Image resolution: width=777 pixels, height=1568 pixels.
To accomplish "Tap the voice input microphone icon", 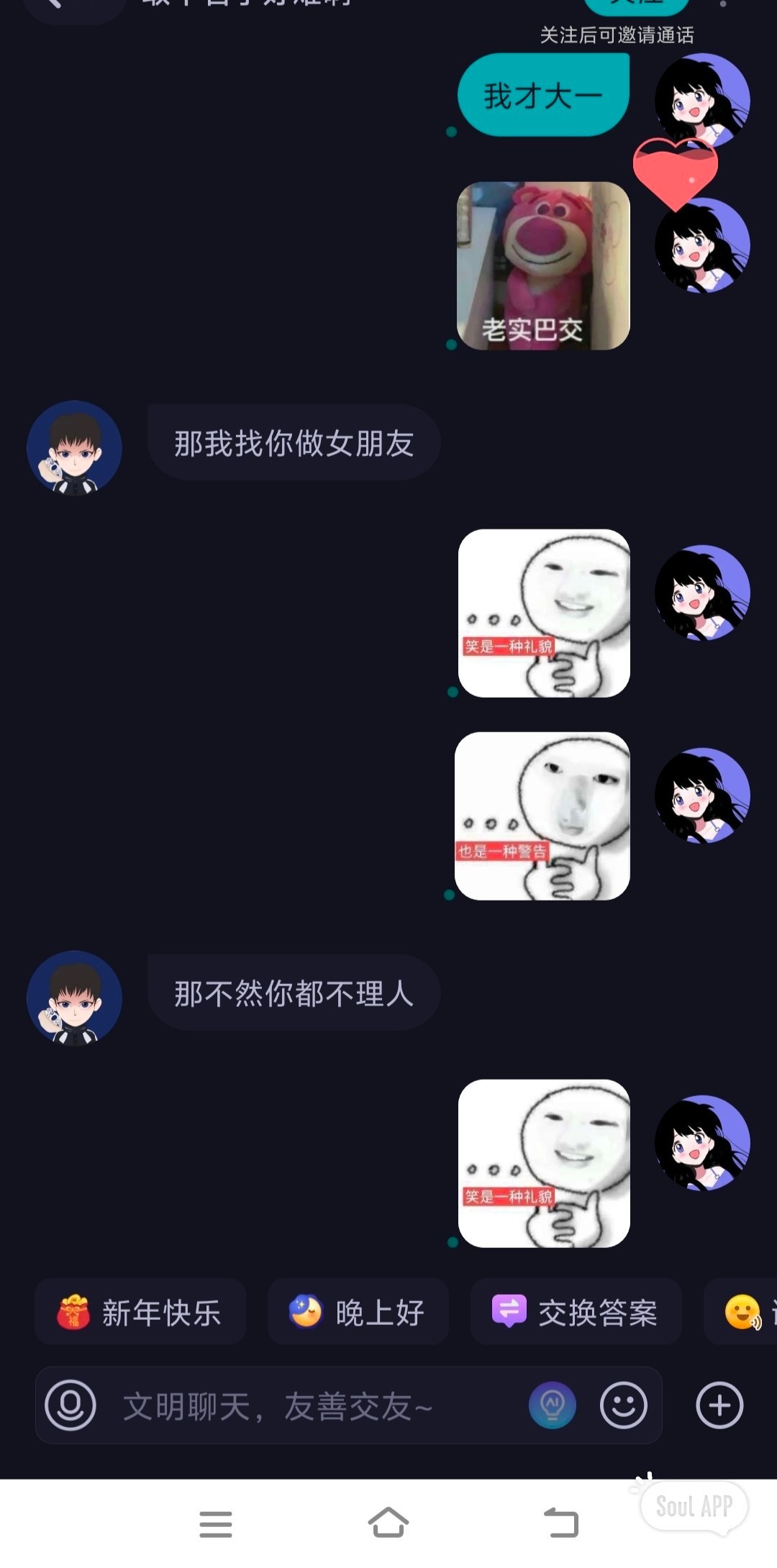I will pos(71,1405).
